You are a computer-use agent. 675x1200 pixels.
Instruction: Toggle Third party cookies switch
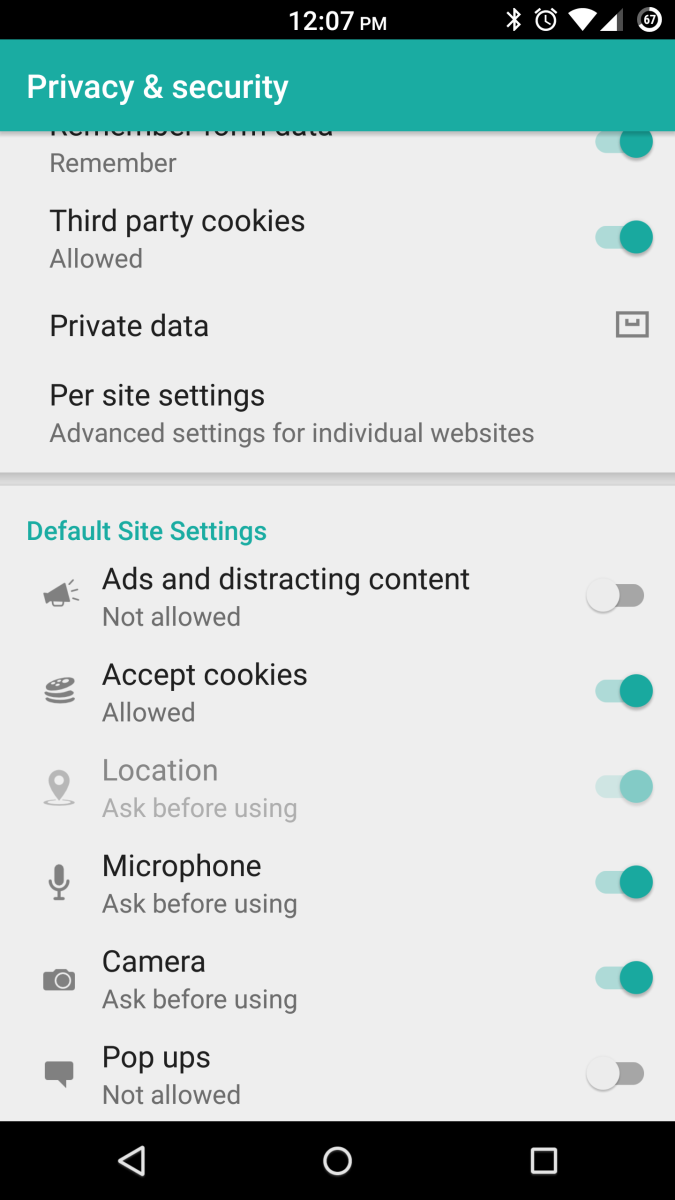(x=624, y=238)
